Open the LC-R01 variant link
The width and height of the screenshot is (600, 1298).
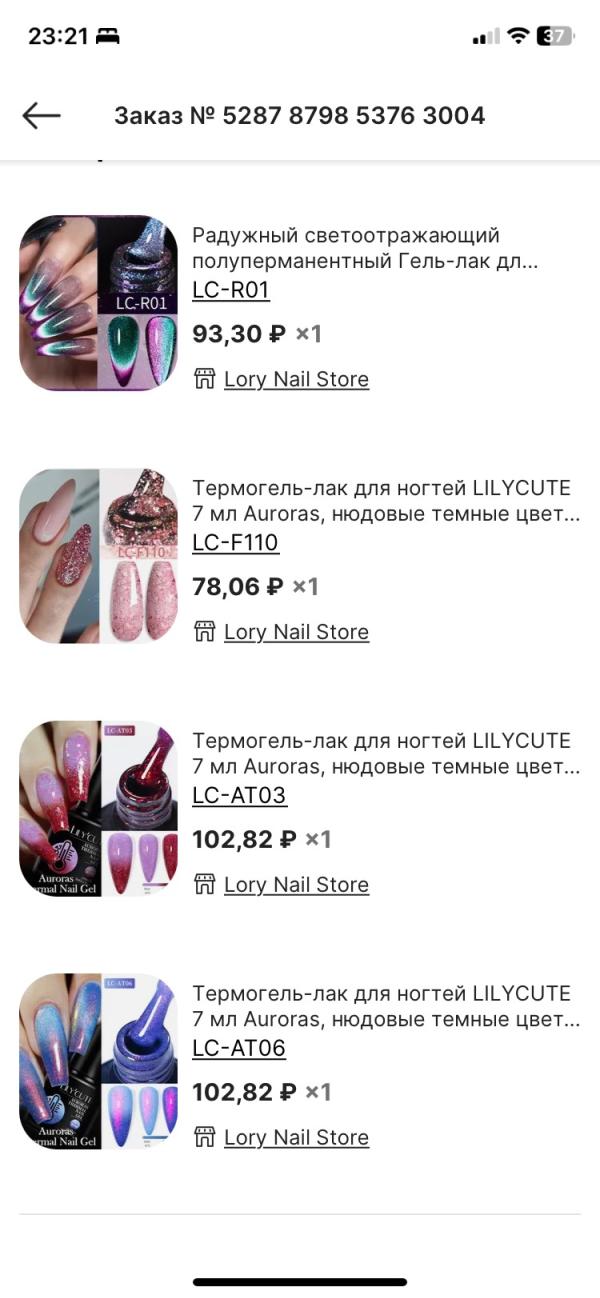tap(231, 290)
